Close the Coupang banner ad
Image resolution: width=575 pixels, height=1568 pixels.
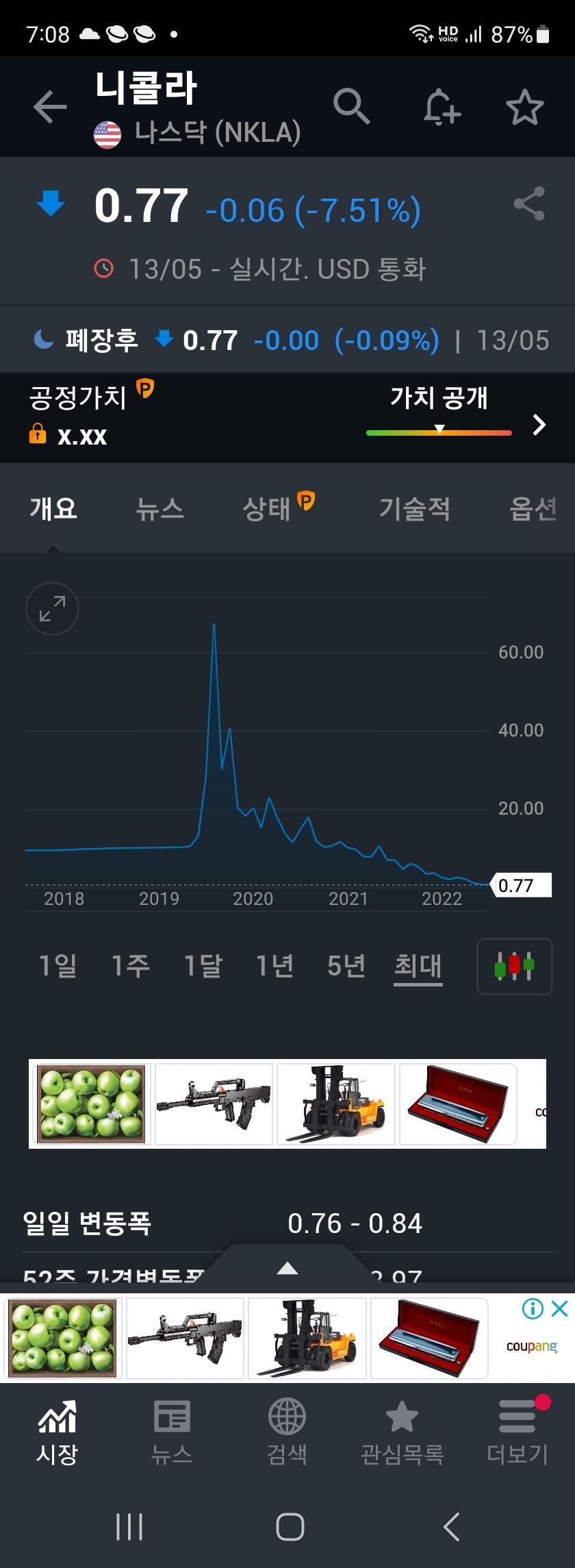tap(559, 1308)
